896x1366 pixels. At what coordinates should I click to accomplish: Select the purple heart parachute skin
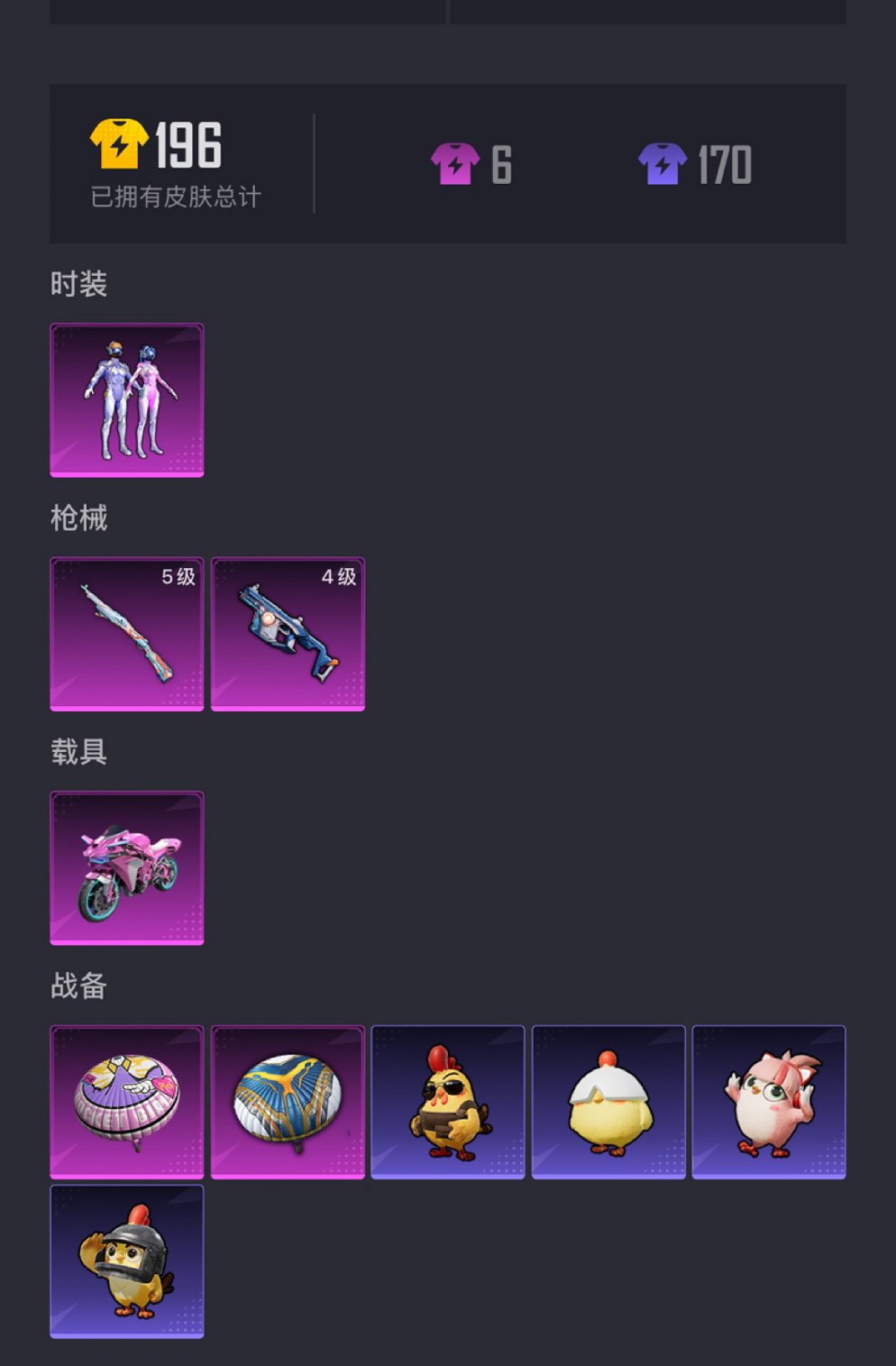[x=127, y=1101]
